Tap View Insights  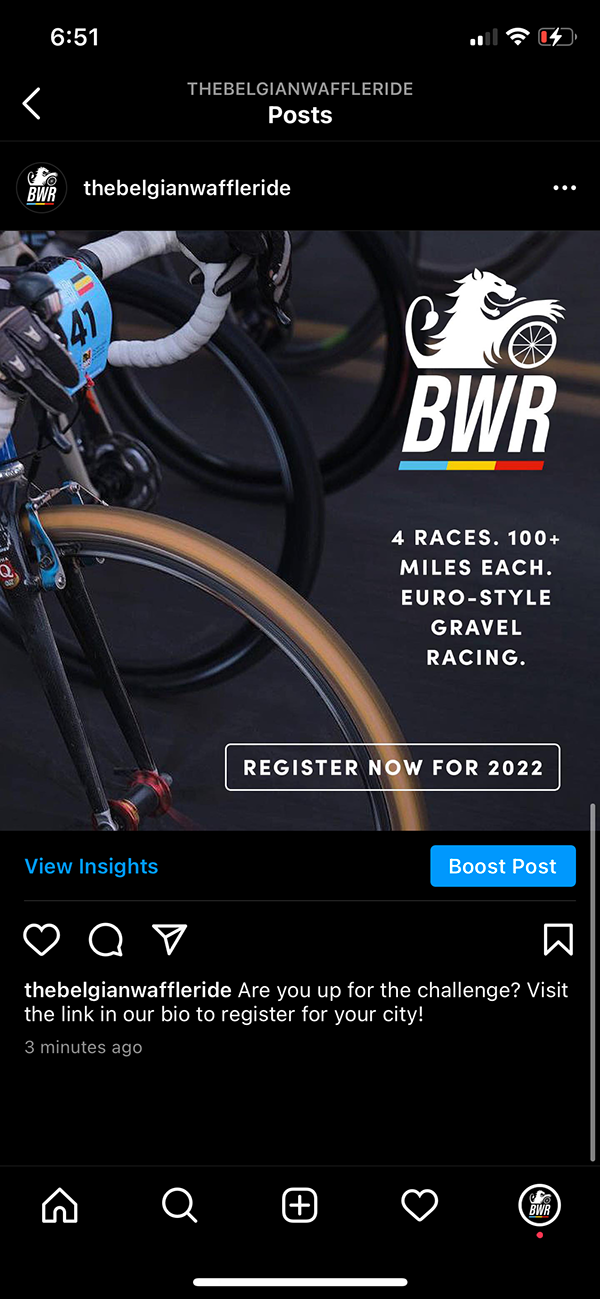tap(91, 866)
